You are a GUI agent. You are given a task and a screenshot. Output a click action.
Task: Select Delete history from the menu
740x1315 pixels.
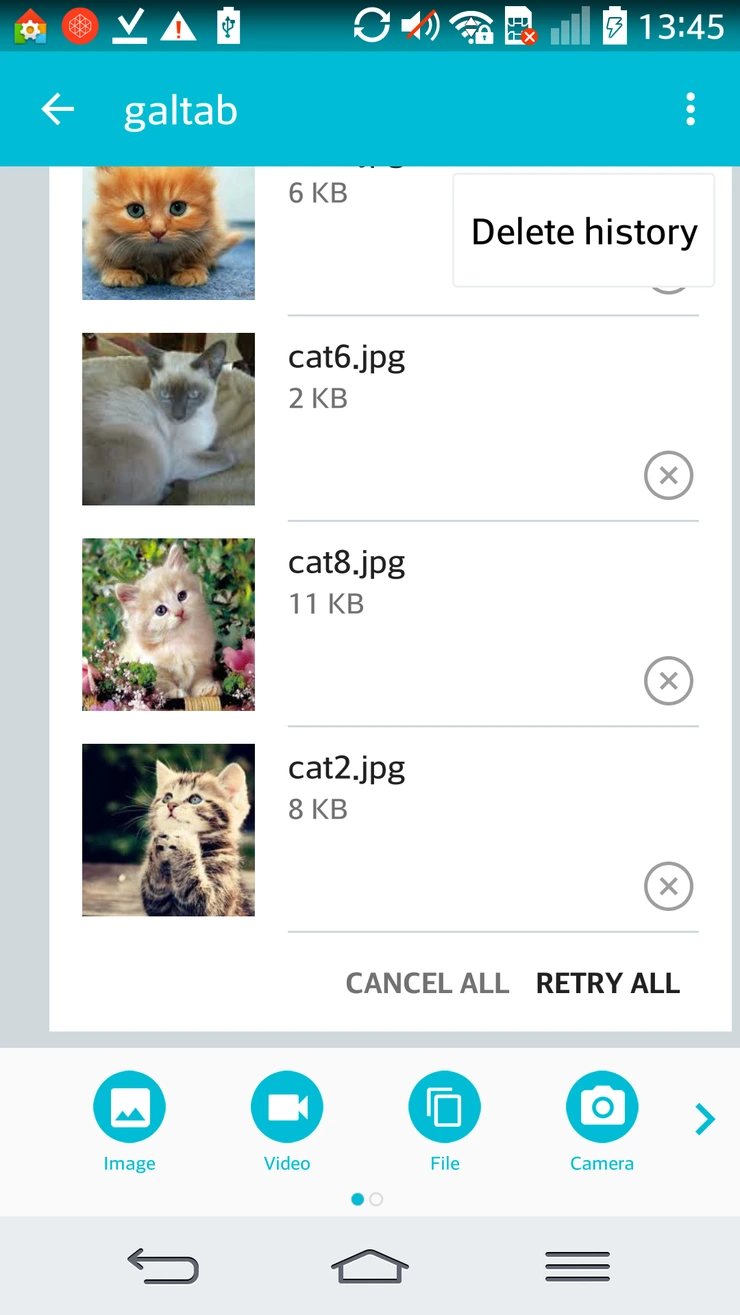583,230
